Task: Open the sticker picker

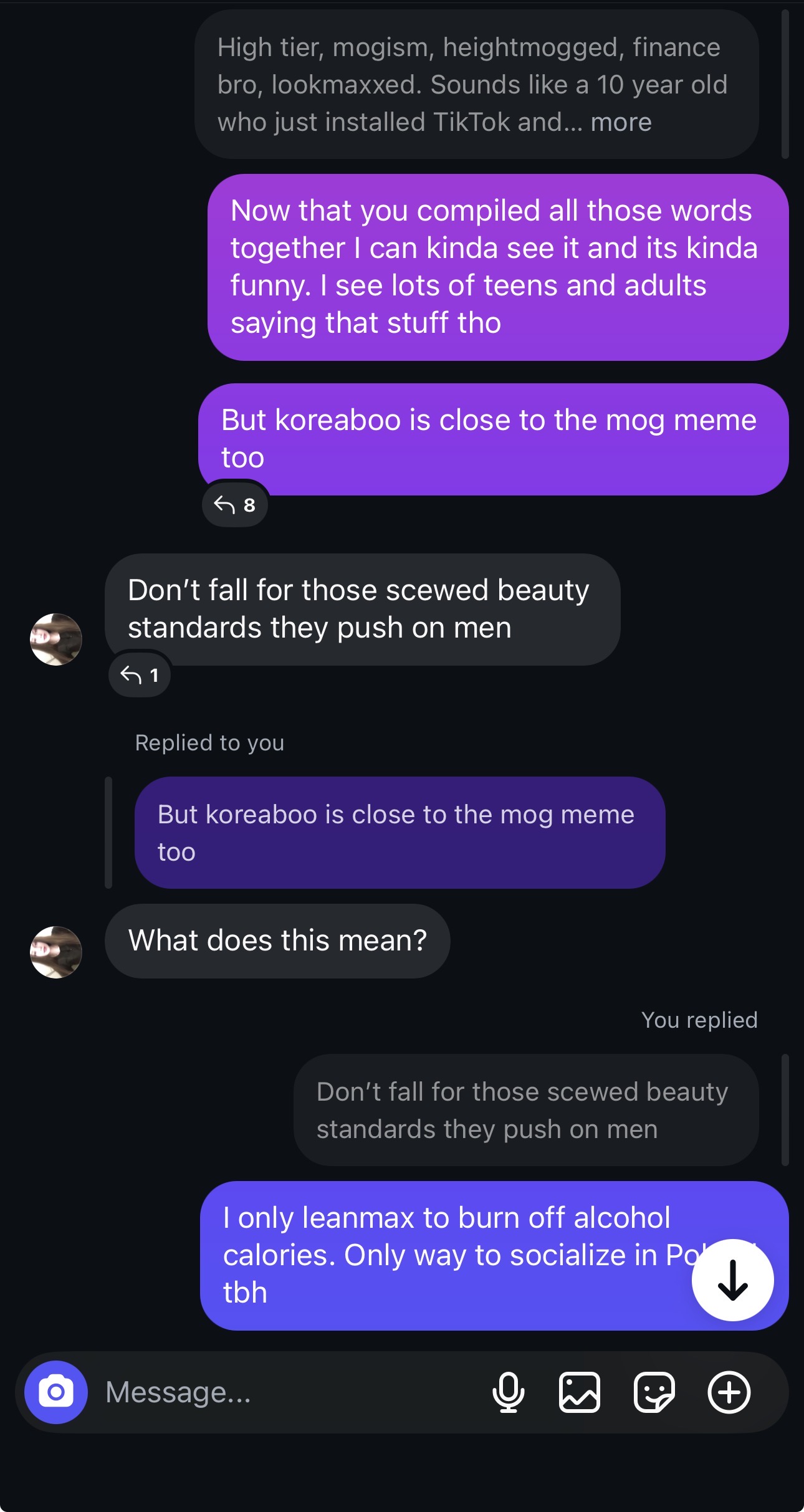Action: tap(654, 1392)
